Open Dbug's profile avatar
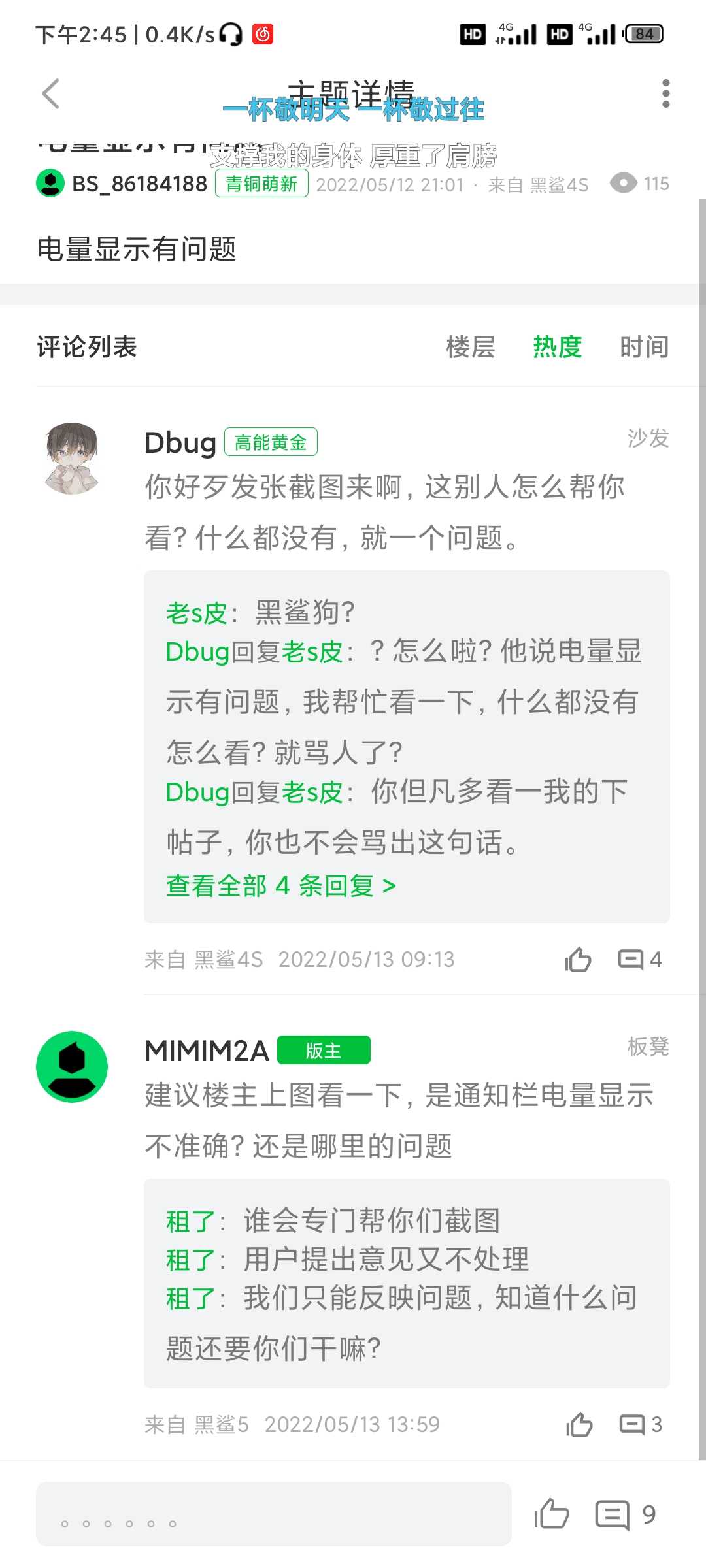The image size is (706, 1568). pos(72,458)
